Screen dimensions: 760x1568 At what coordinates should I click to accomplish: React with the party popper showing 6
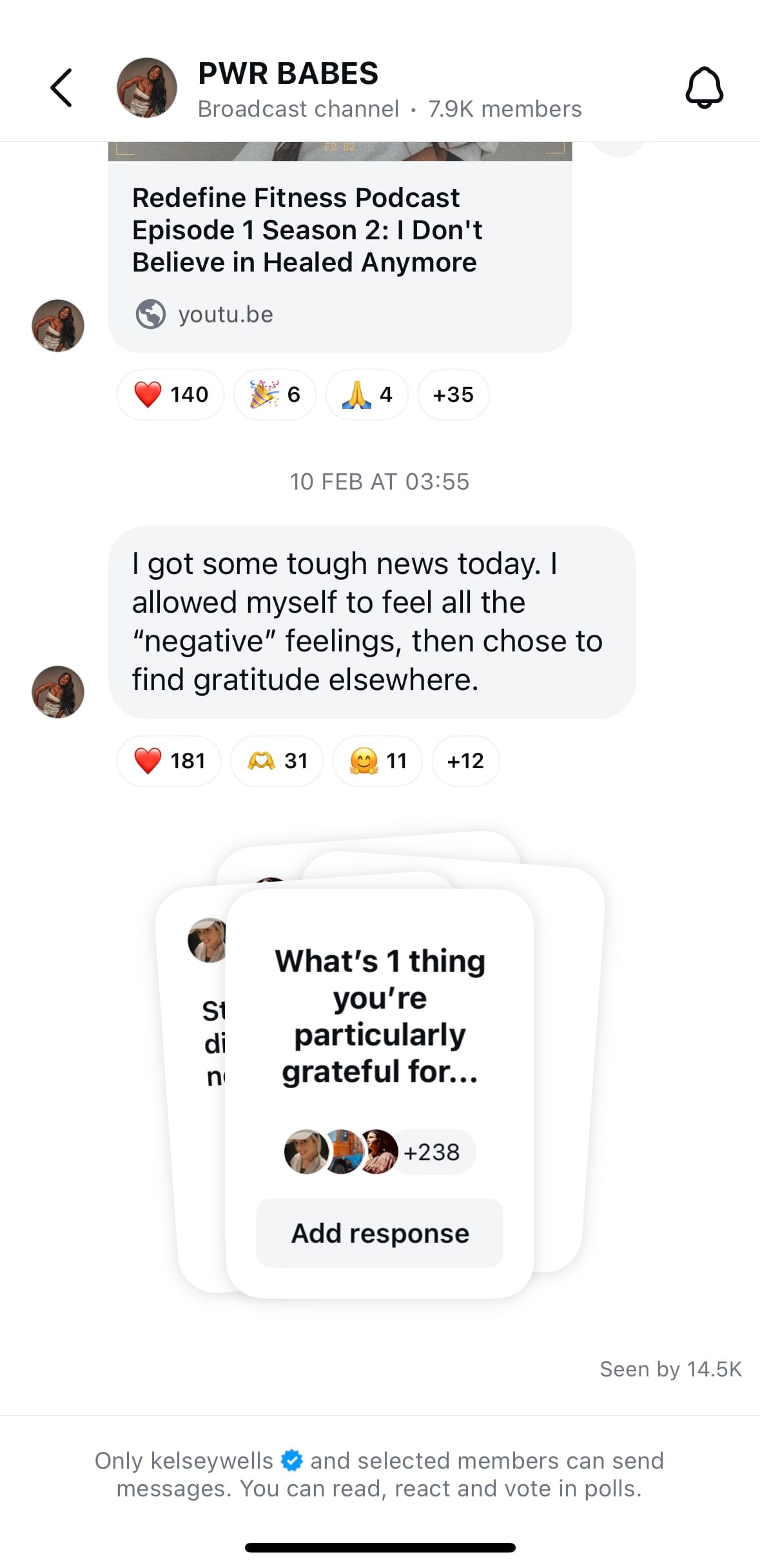[x=275, y=394]
